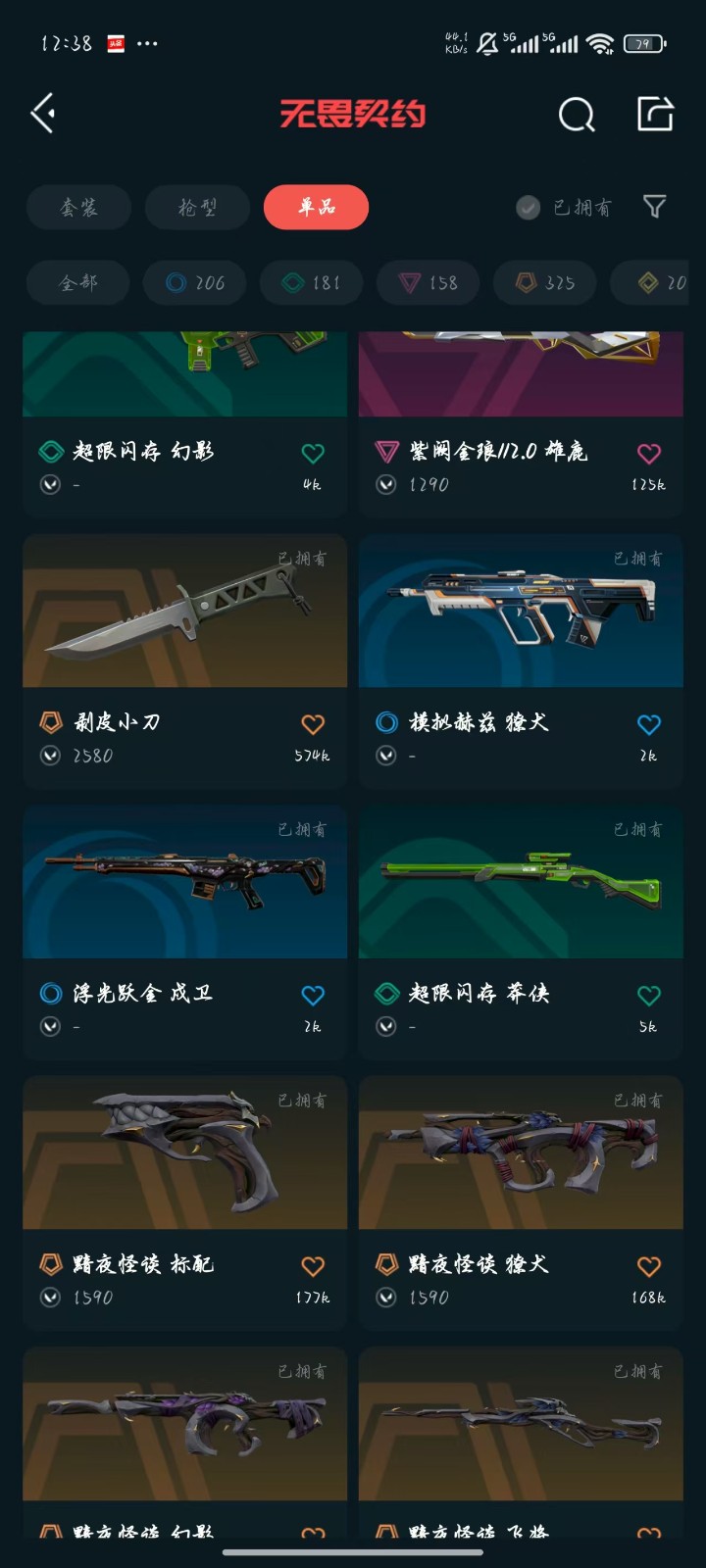Switch to the 枪型 tab
Screen dimensions: 706x1568
[x=197, y=208]
